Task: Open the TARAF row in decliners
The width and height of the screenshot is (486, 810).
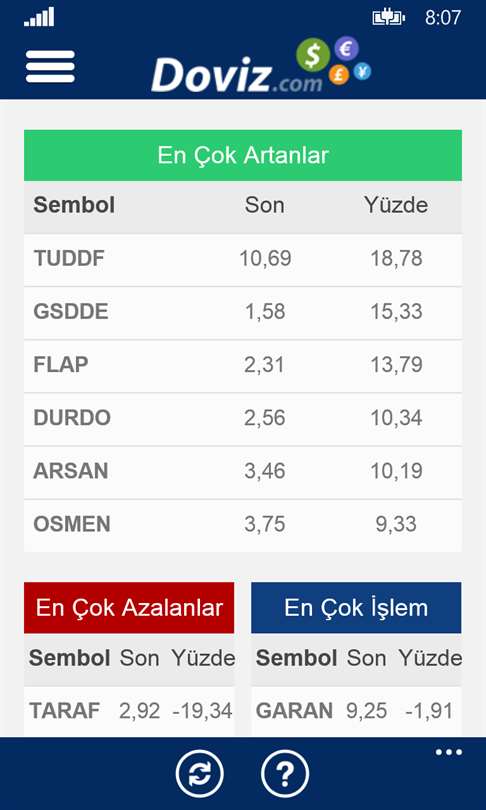Action: coord(129,711)
